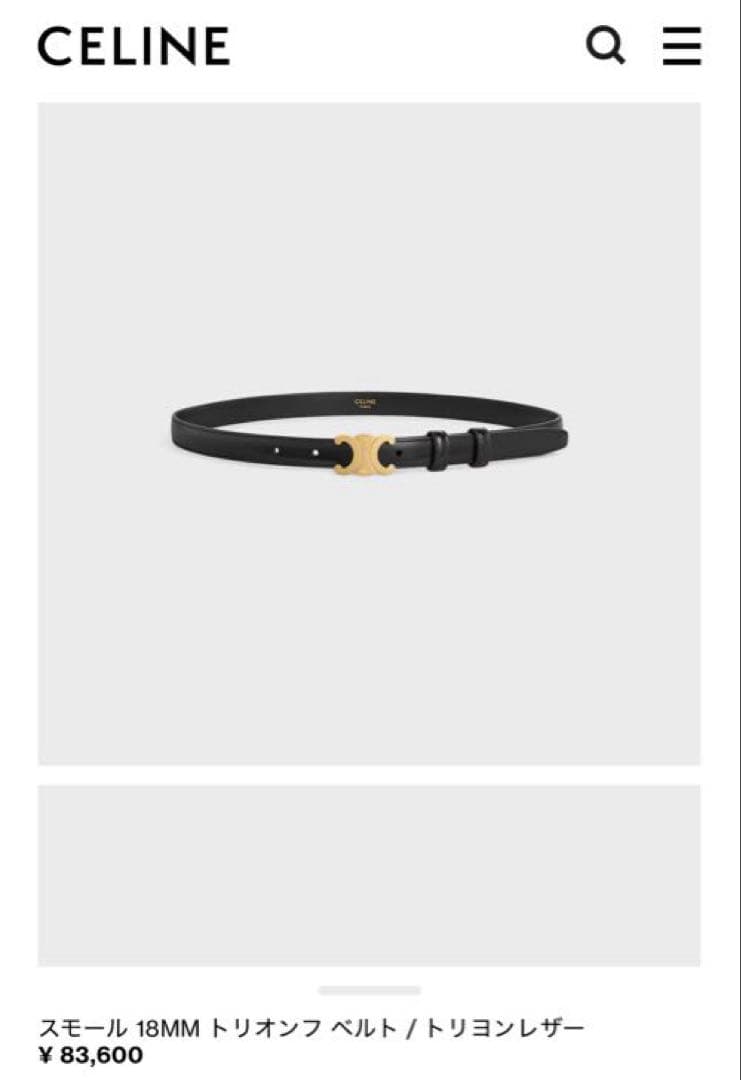Screen dimensions: 741x1080
Task: Open the hamburger menu
Action: click(x=681, y=45)
